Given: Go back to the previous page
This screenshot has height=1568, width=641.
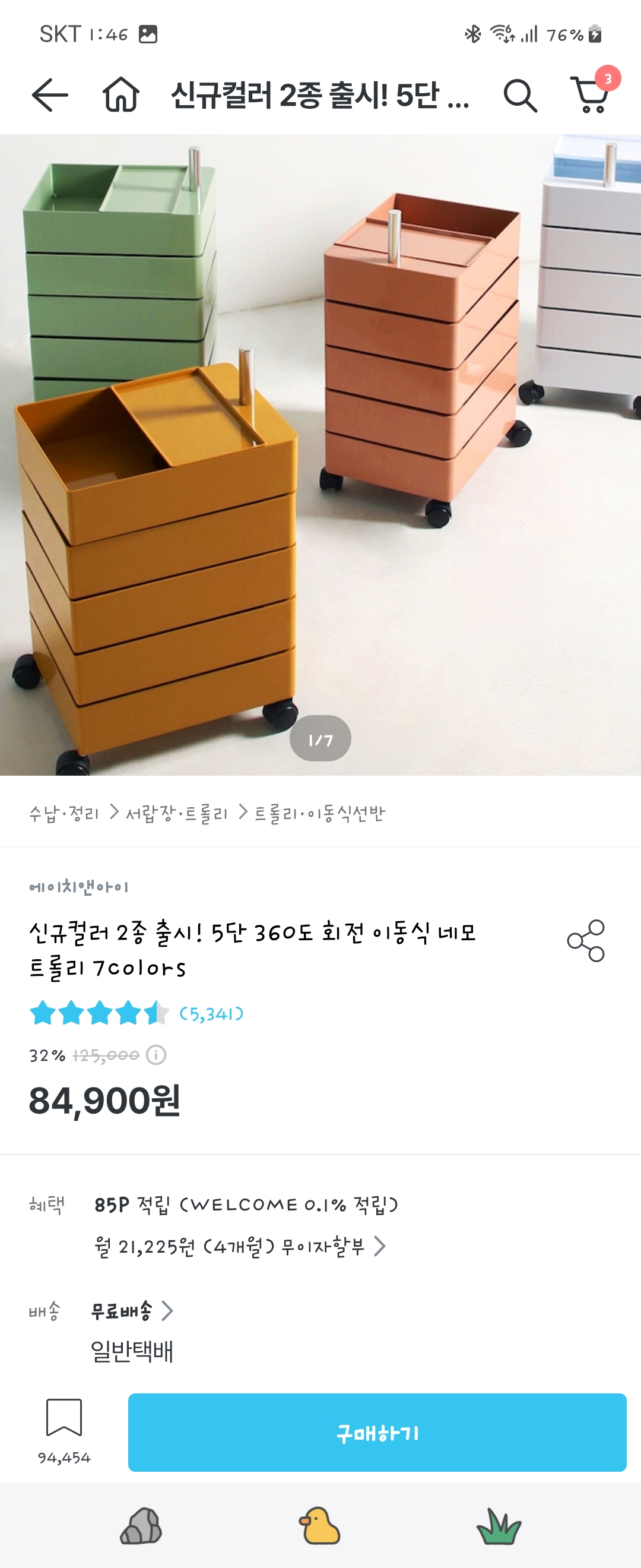Looking at the screenshot, I should (50, 95).
